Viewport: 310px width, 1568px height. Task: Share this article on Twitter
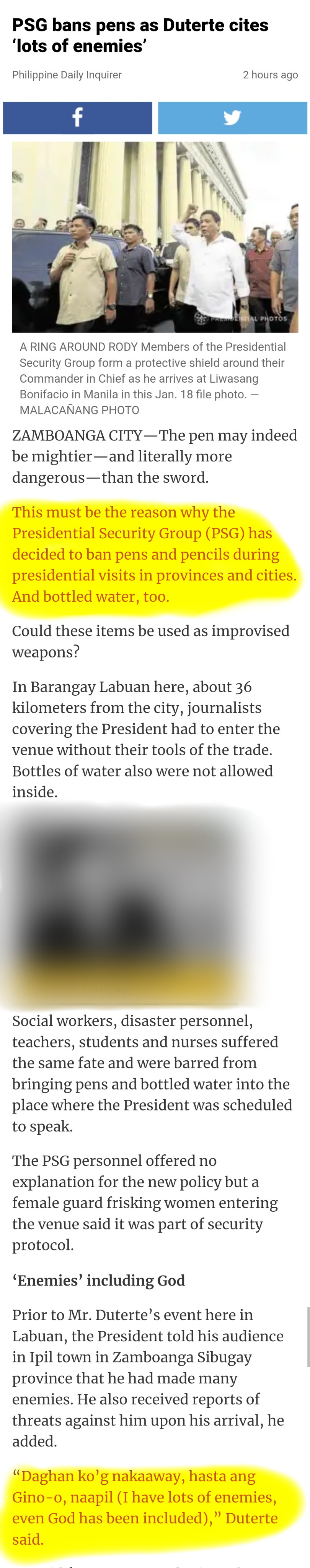point(232,117)
